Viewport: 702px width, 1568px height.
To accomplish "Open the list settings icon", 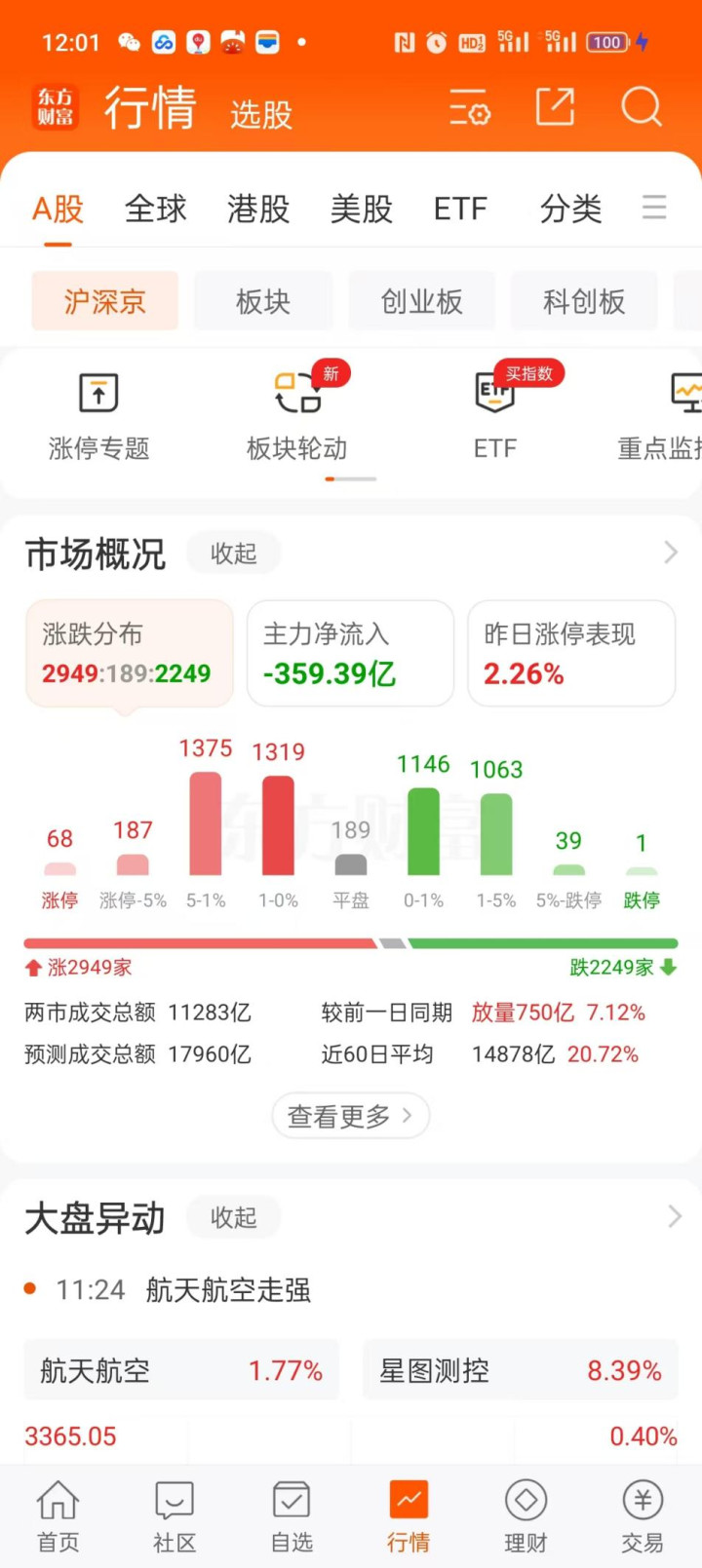I will [470, 107].
